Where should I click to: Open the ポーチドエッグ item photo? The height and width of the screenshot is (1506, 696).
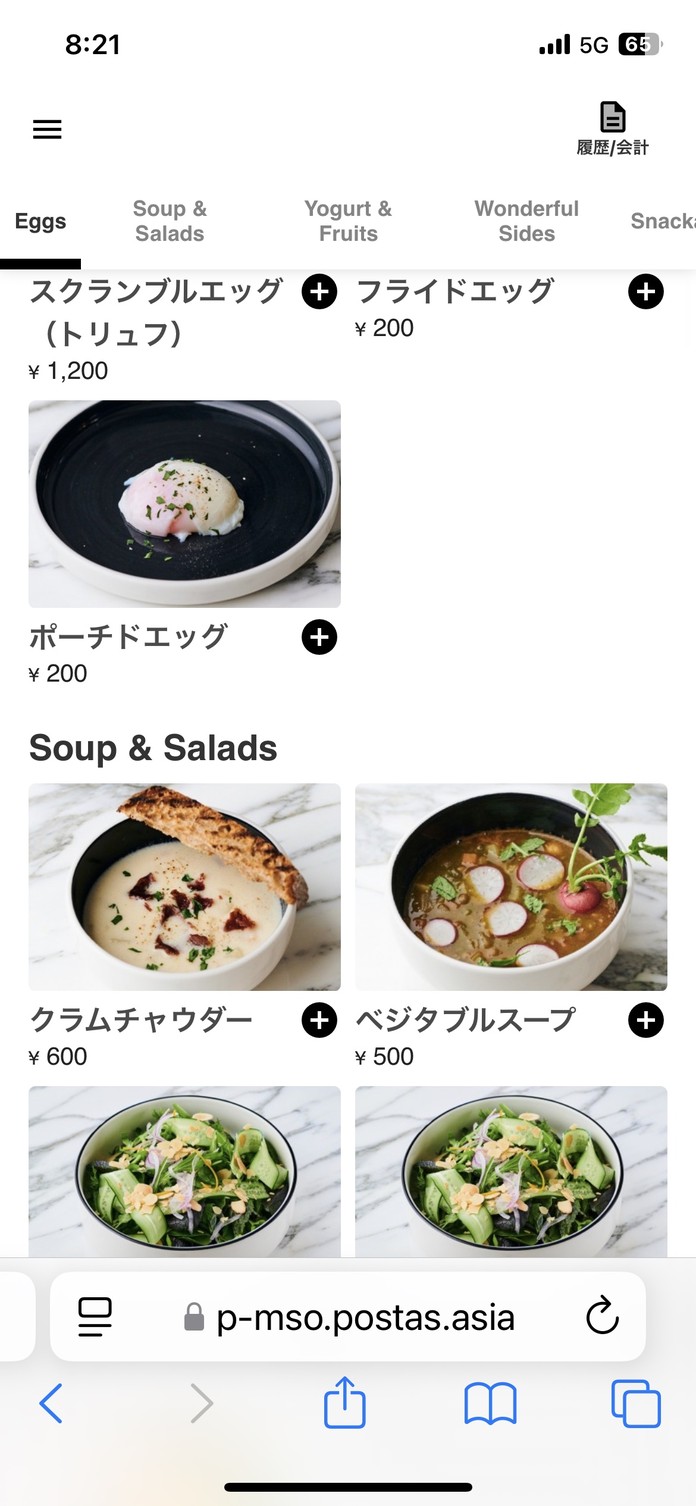(x=185, y=504)
